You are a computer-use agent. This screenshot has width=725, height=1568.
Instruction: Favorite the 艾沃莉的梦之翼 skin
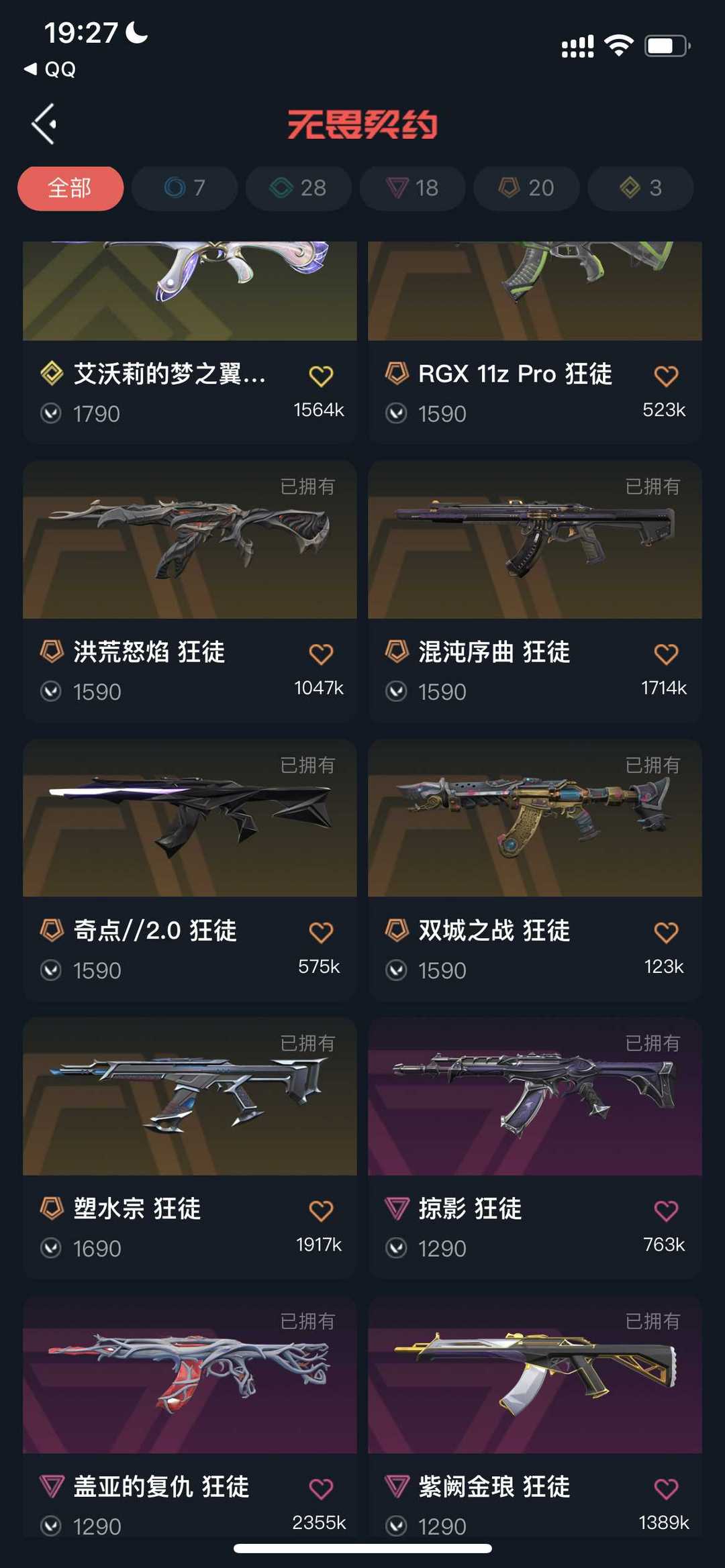click(322, 376)
